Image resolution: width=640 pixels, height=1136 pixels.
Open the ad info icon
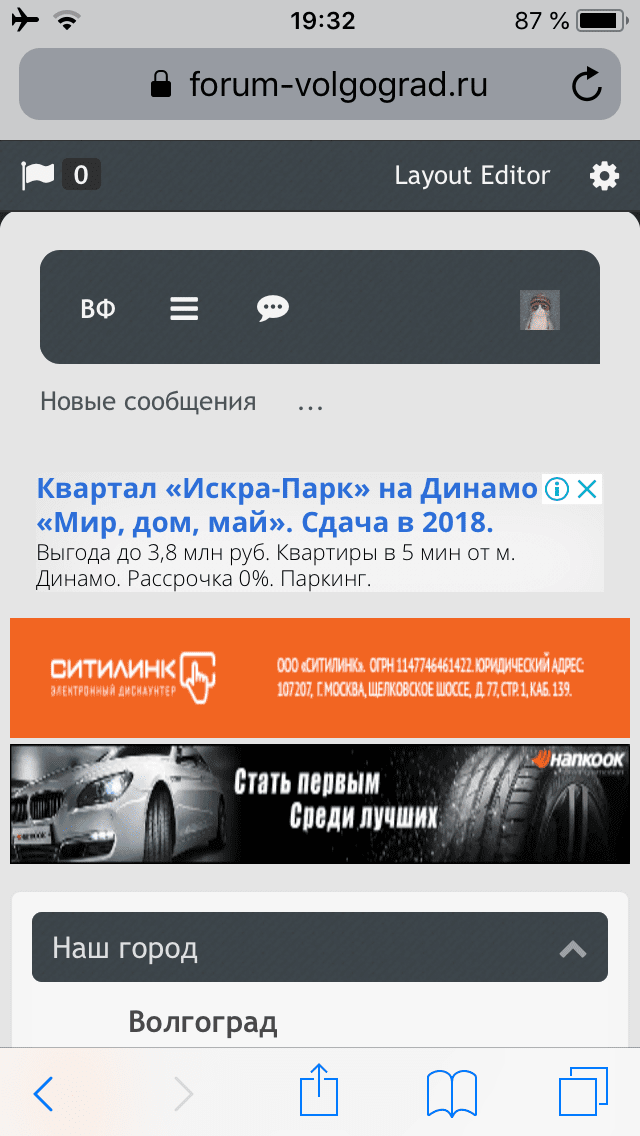(x=558, y=489)
